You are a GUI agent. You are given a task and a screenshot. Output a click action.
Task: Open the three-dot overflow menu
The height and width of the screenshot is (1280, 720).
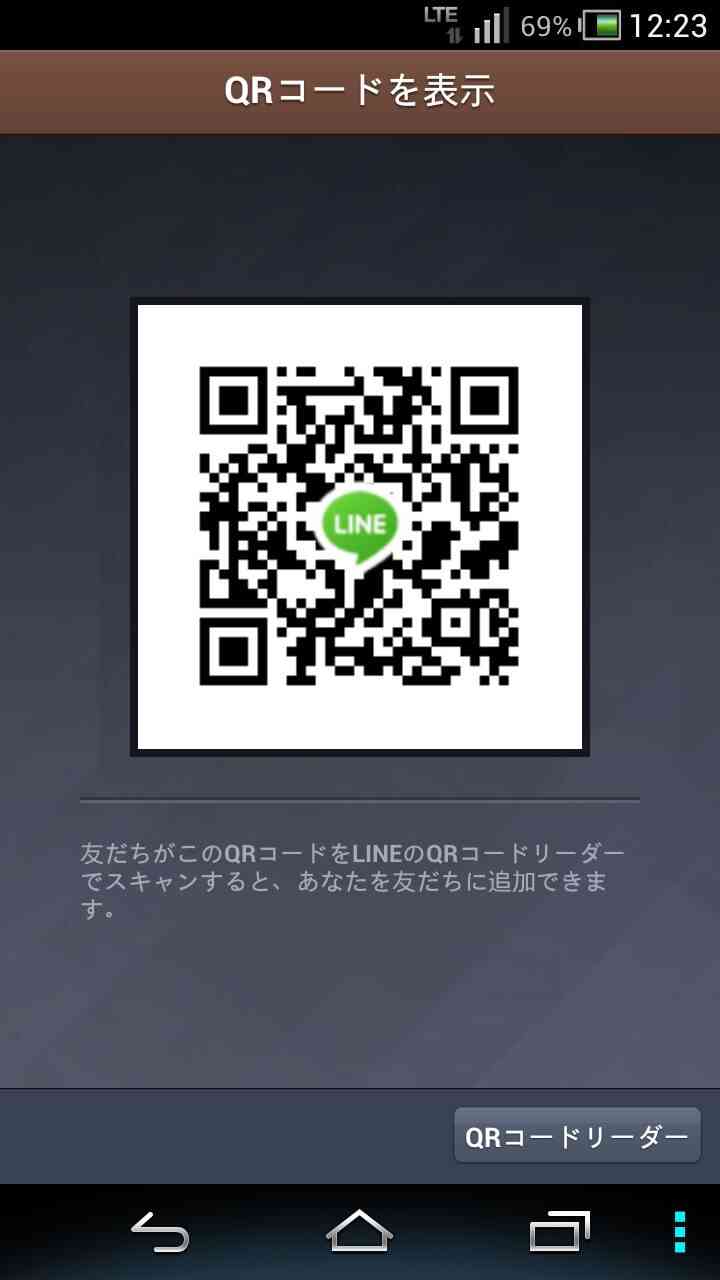click(x=680, y=1231)
